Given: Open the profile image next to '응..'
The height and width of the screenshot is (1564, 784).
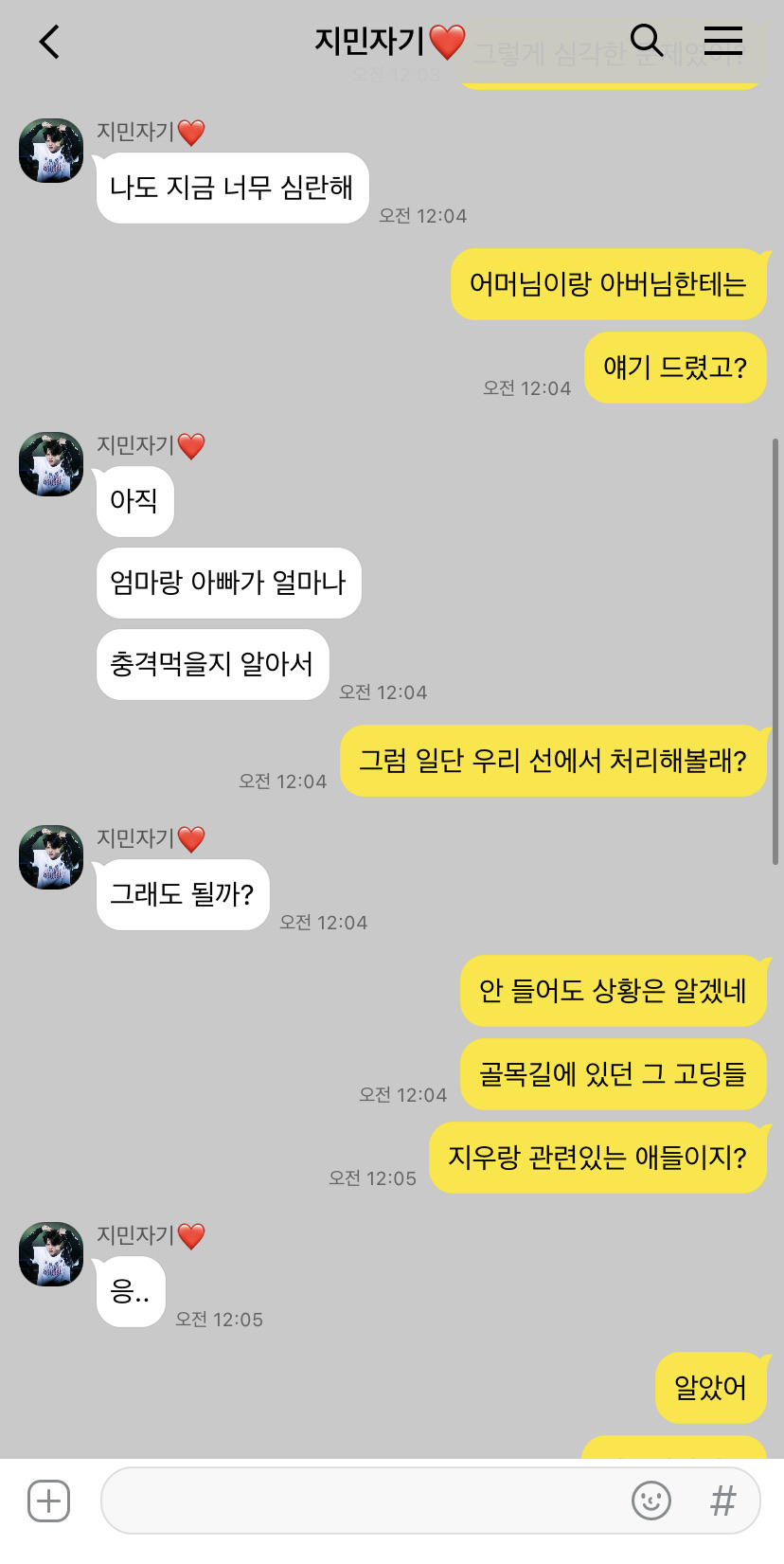Looking at the screenshot, I should pos(51,1254).
